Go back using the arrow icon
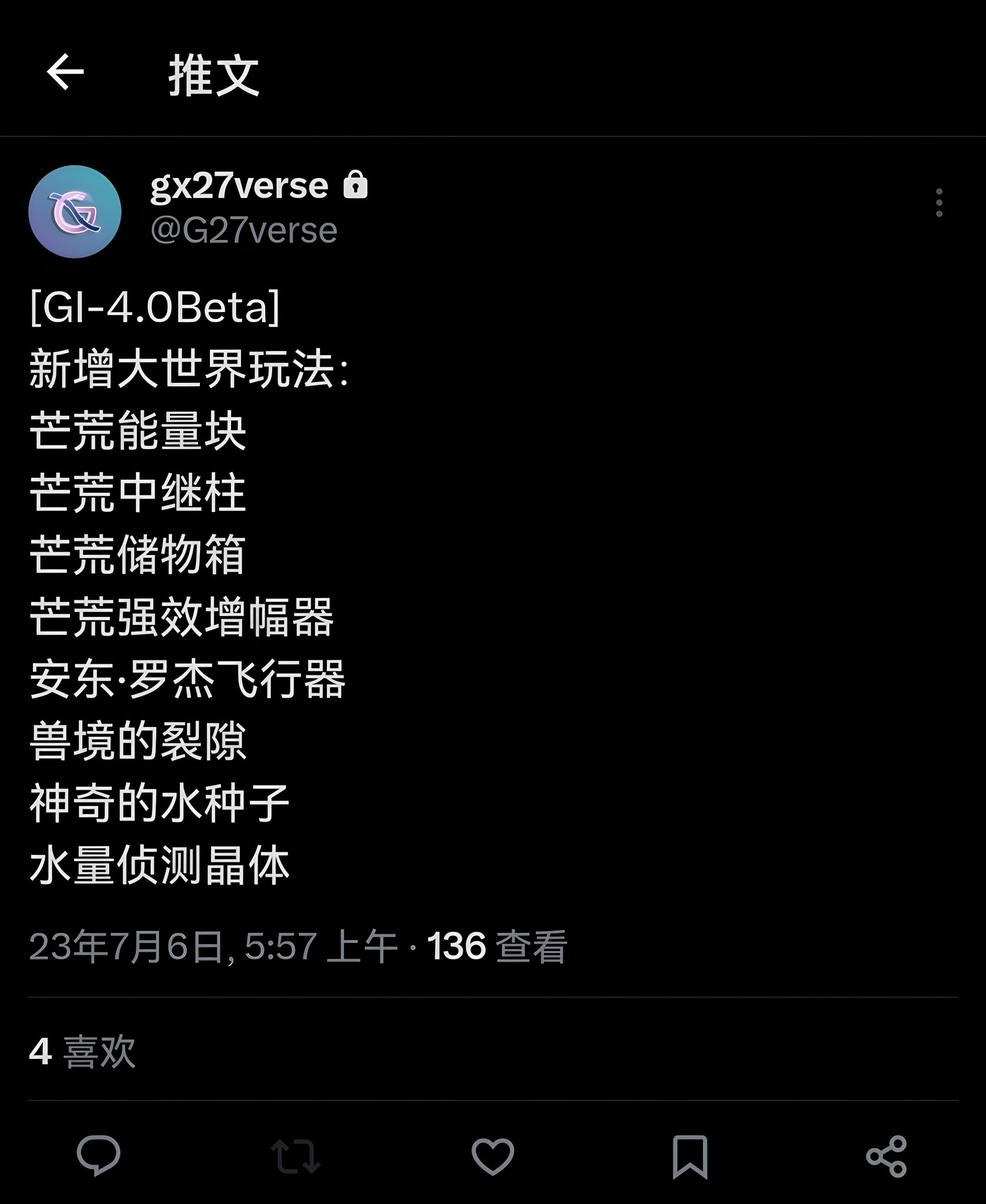The height and width of the screenshot is (1204, 986). tap(65, 72)
